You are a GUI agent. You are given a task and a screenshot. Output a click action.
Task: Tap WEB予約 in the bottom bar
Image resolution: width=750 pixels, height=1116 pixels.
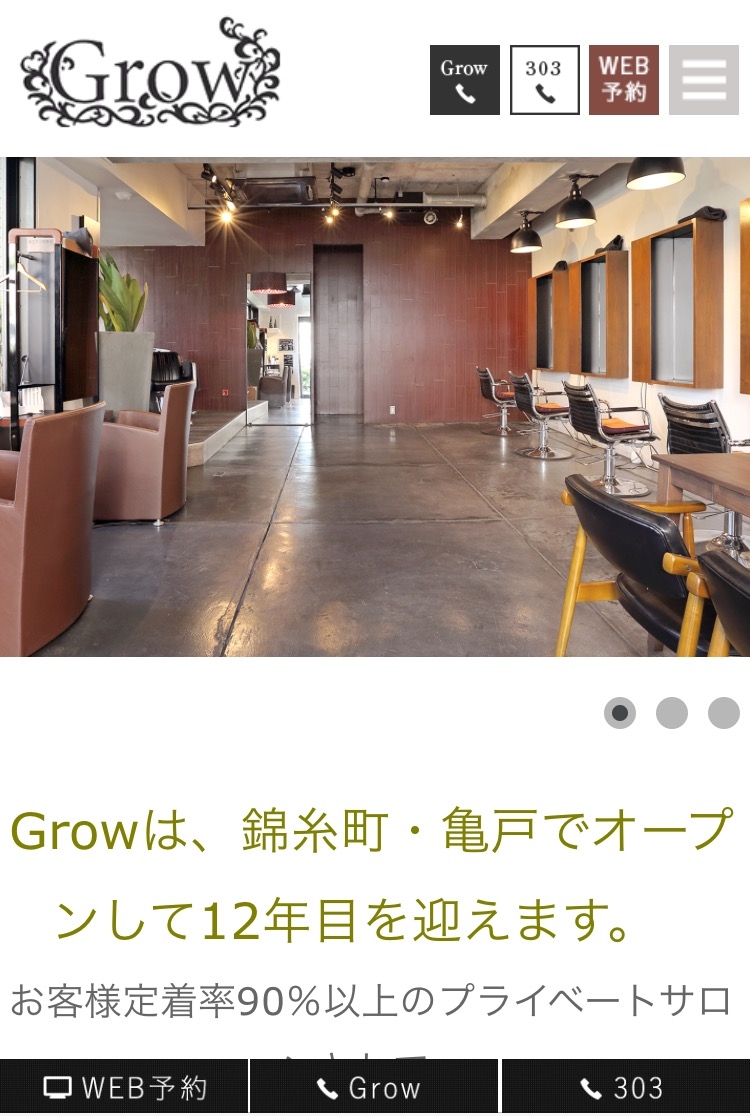[x=124, y=1088]
